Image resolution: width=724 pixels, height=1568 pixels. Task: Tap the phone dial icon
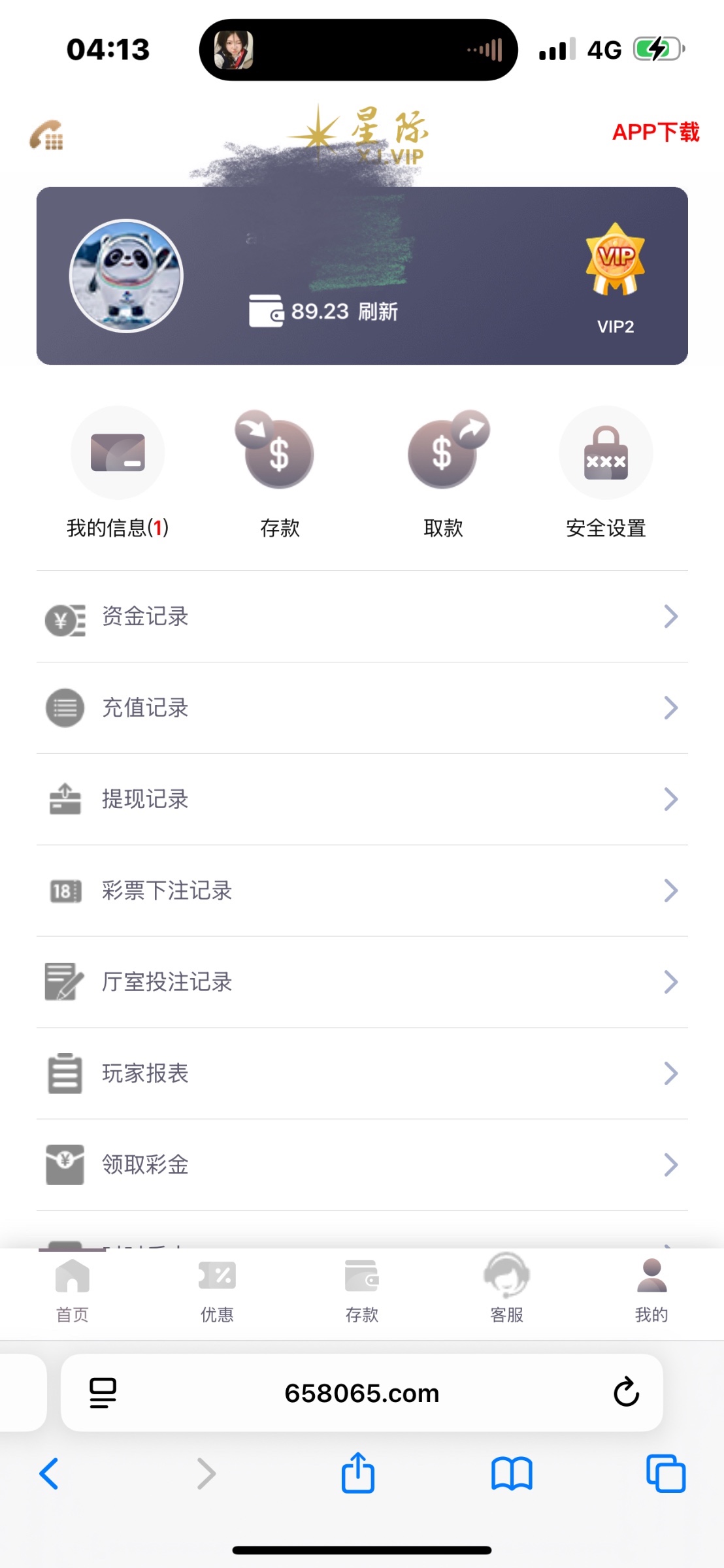pos(46,135)
